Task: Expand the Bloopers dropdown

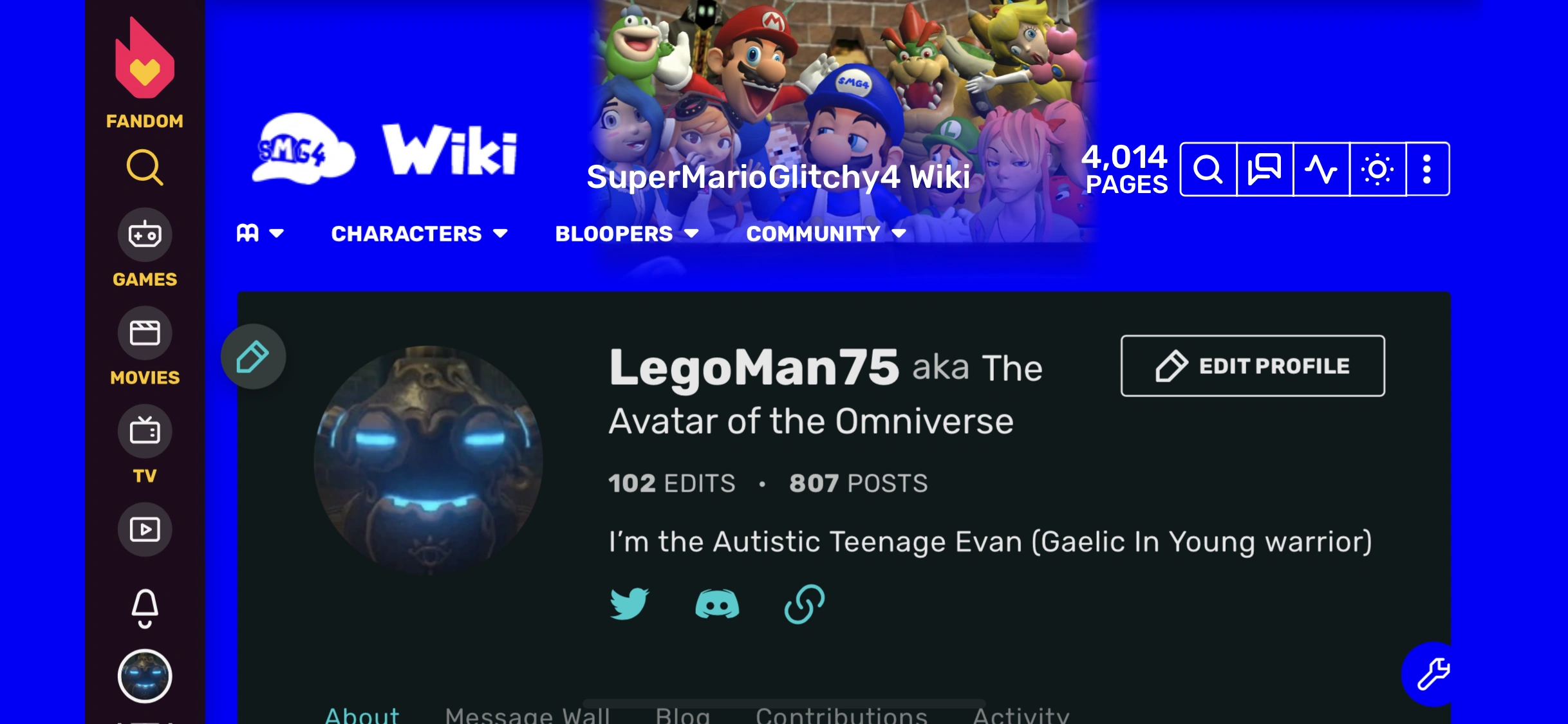Action: point(626,234)
